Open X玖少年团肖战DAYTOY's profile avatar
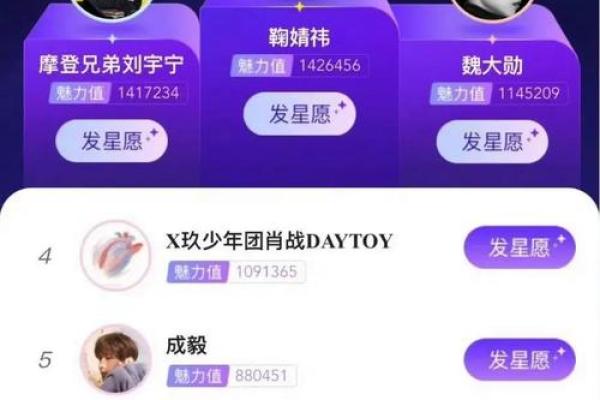 (115, 255)
